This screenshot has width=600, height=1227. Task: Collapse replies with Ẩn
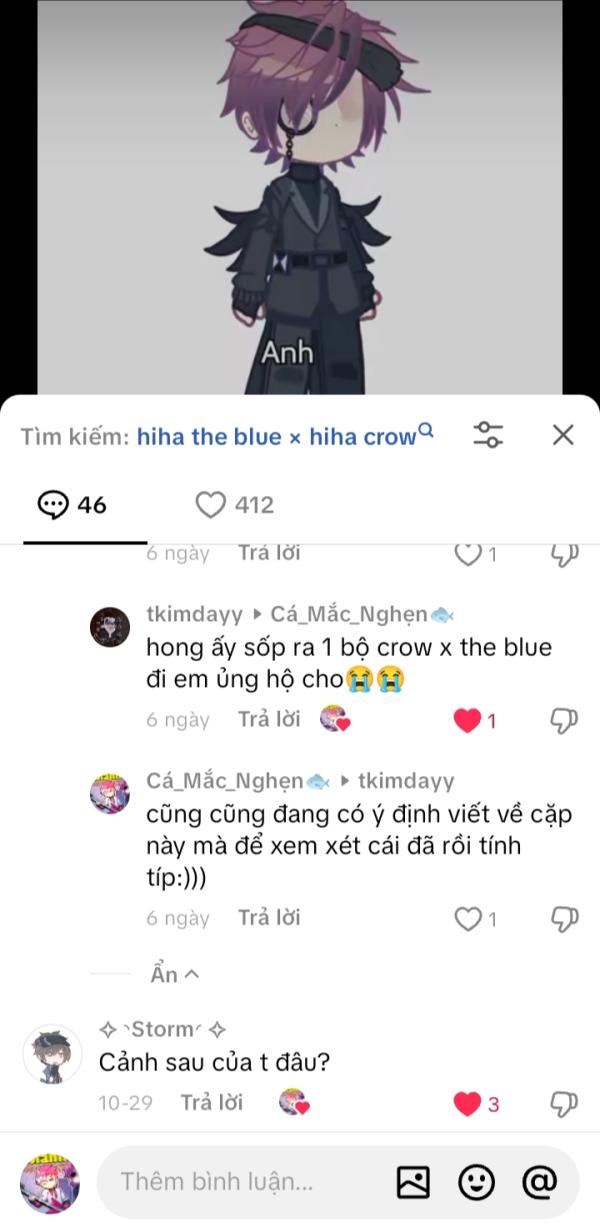coord(175,974)
